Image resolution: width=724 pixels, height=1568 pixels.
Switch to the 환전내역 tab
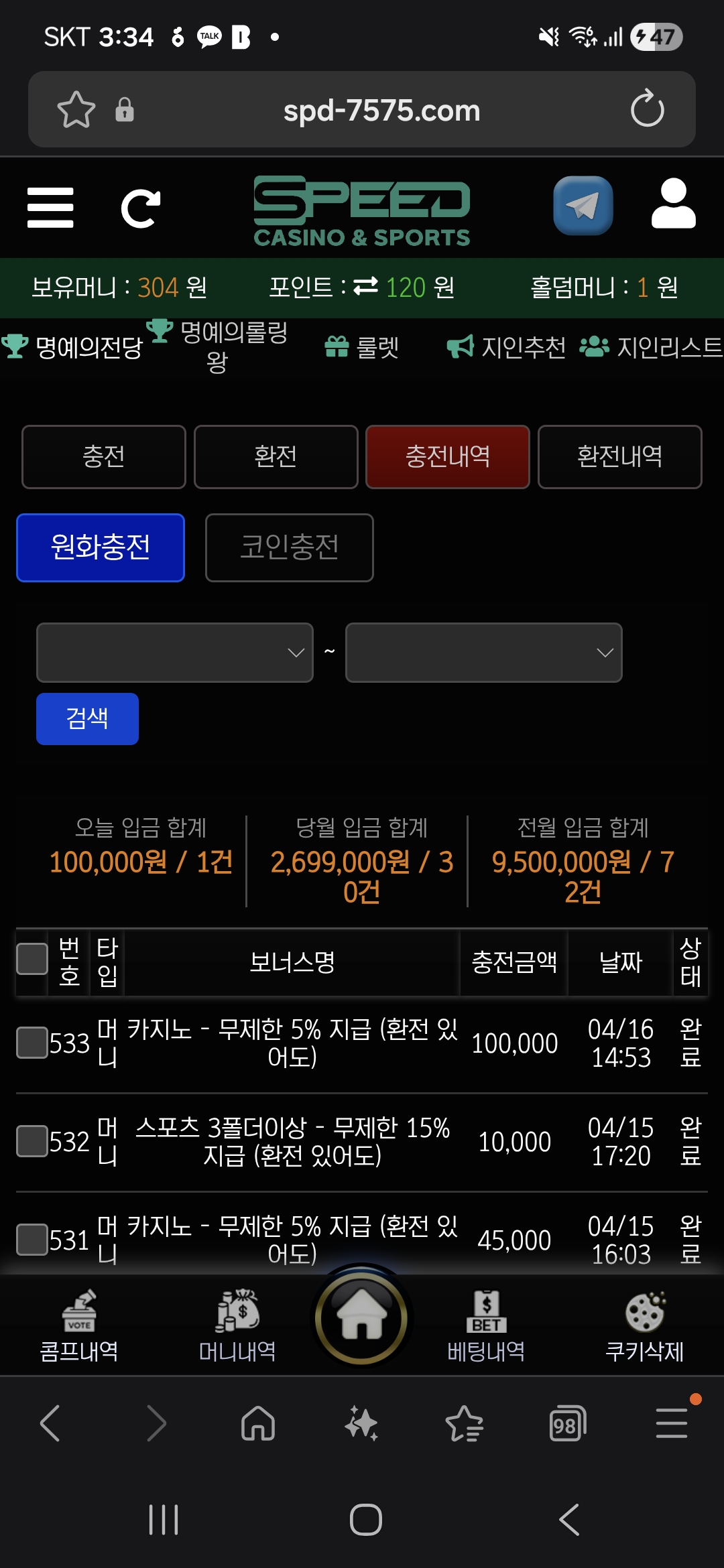(619, 457)
